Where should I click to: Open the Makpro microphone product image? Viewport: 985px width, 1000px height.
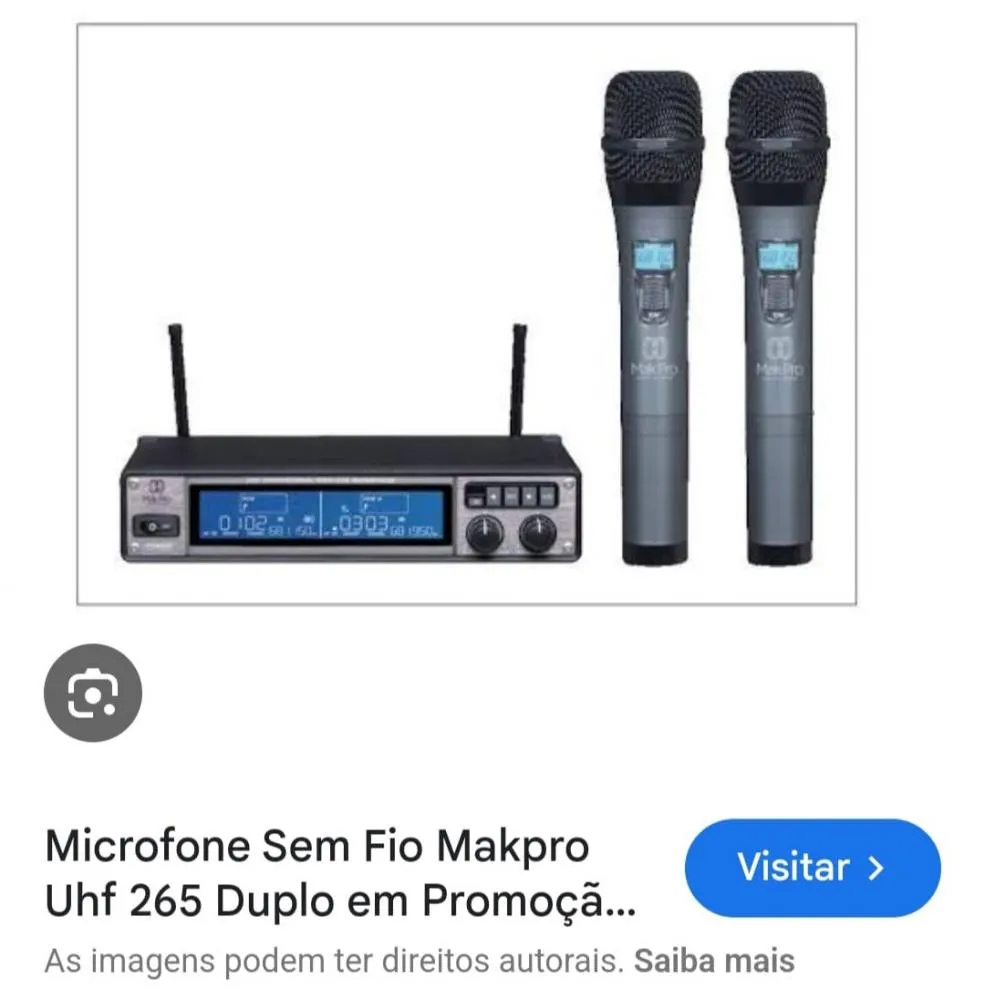click(x=466, y=314)
